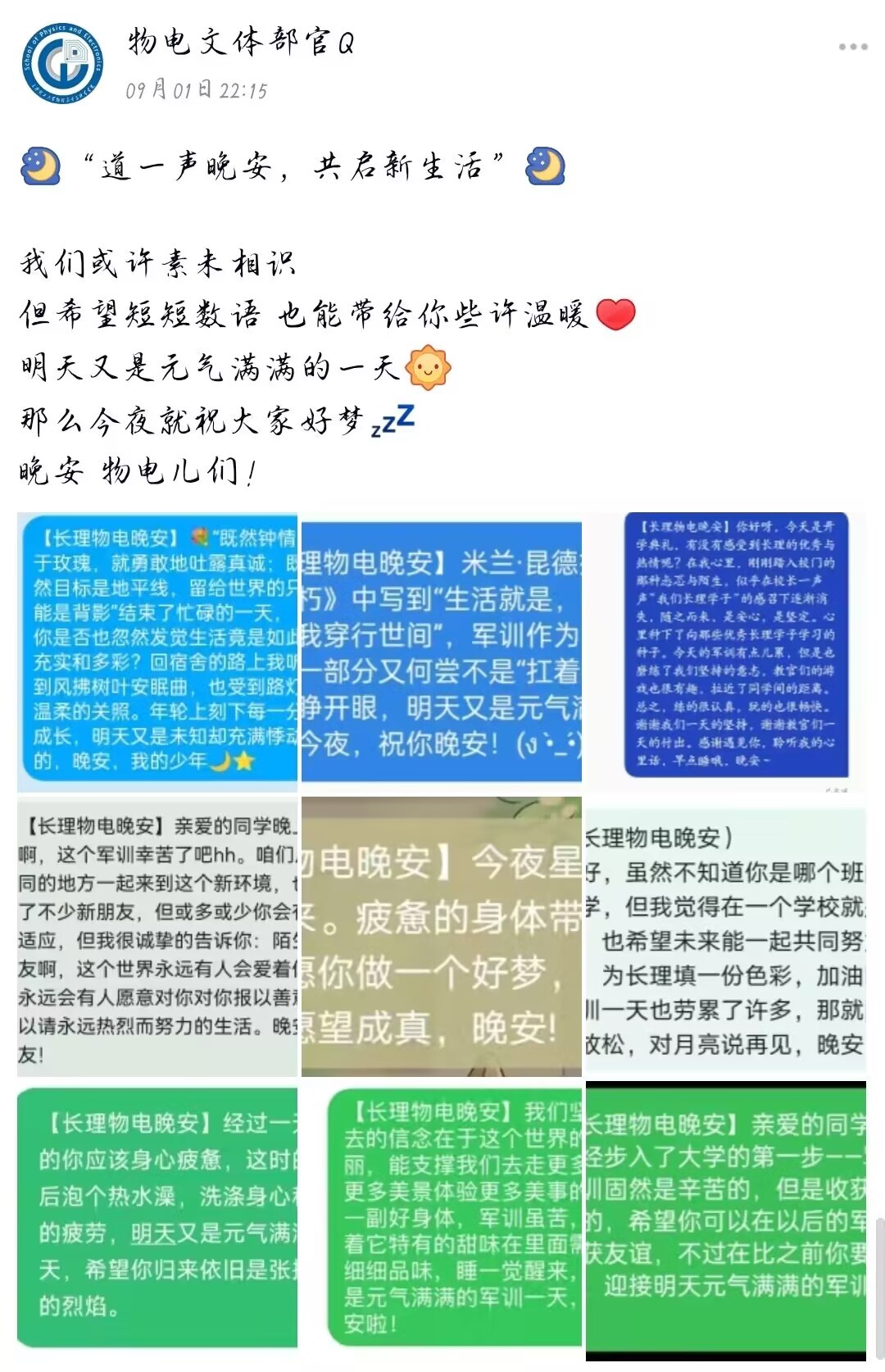View the image wishing 做一个好梦
This screenshot has width=885, height=1372.
click(442, 938)
